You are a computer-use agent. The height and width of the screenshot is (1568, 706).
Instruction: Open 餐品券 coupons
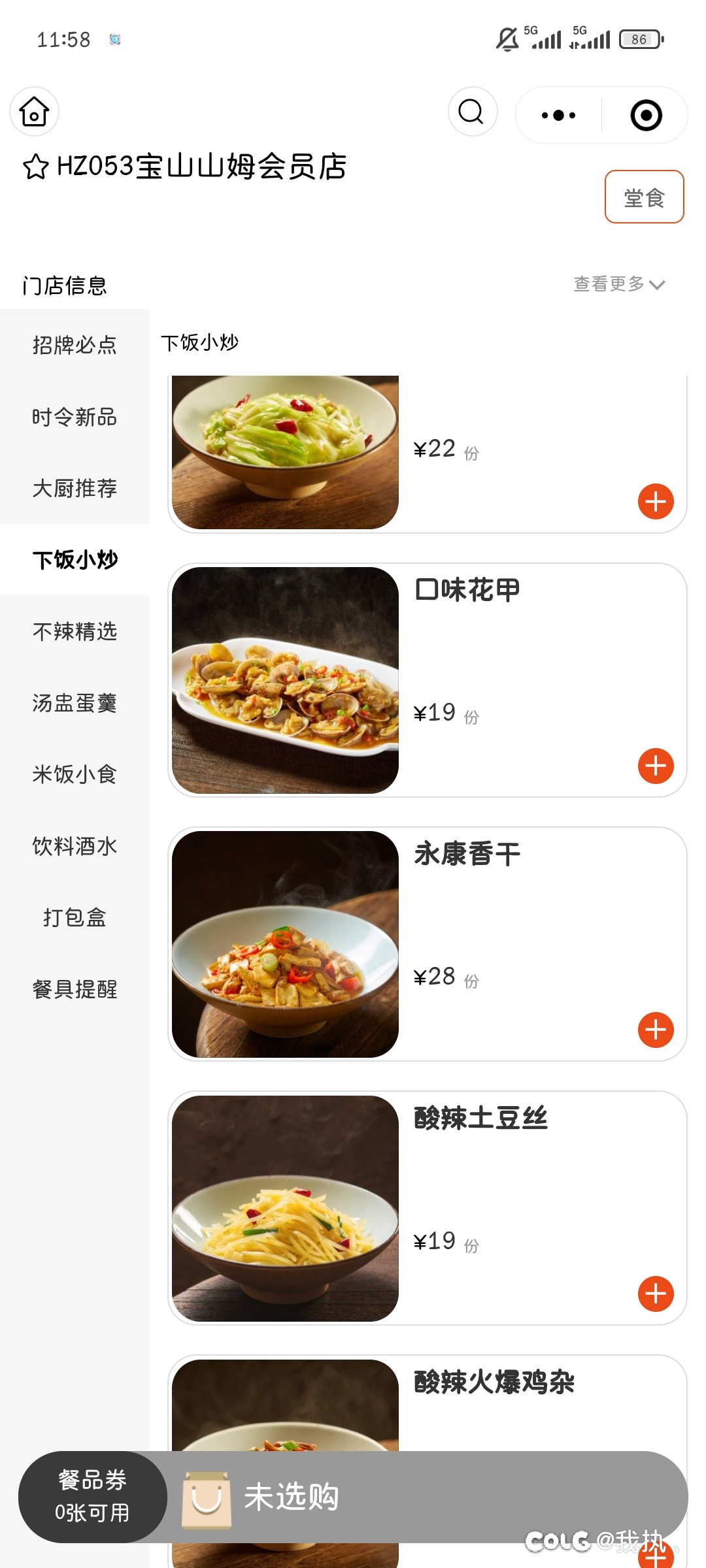92,1497
